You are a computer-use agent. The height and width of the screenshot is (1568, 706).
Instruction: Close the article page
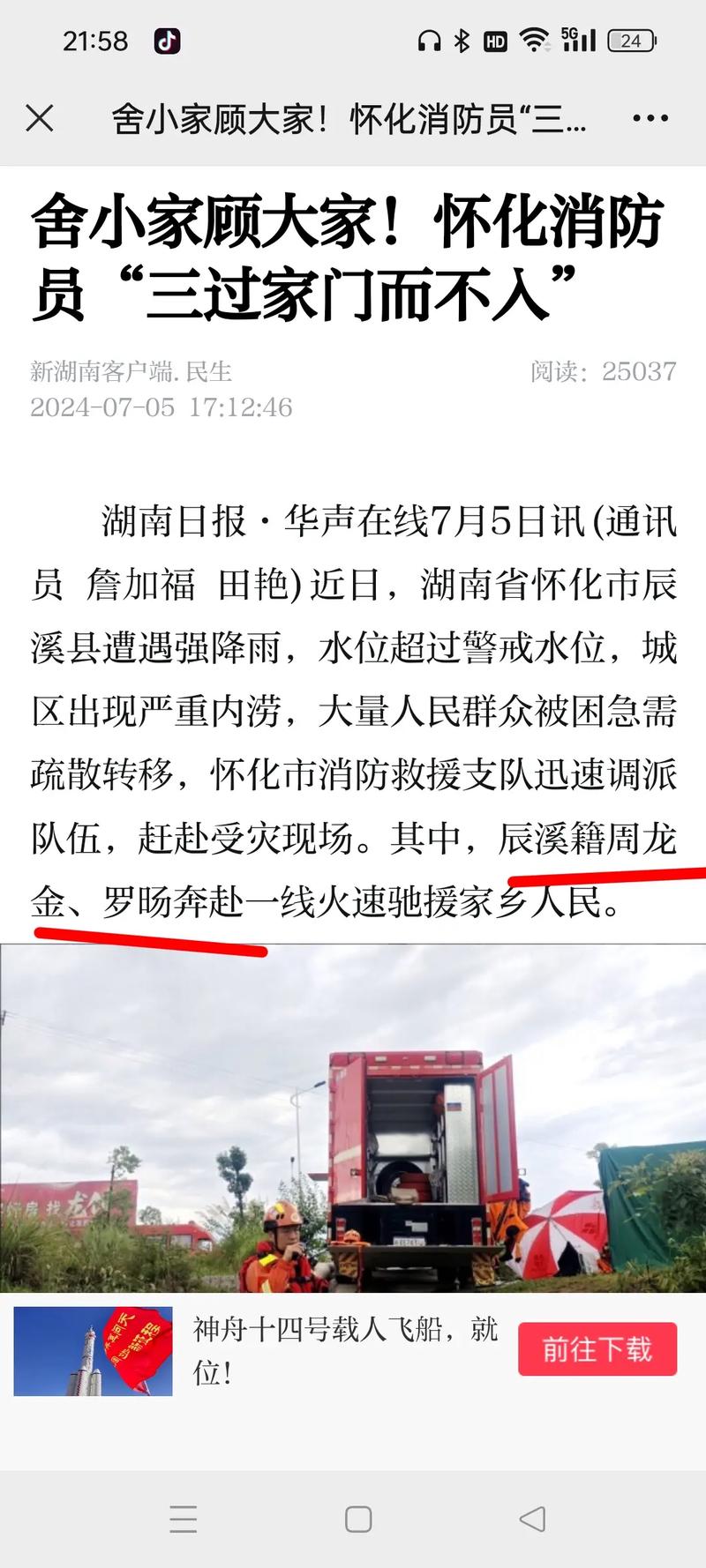pos(40,118)
